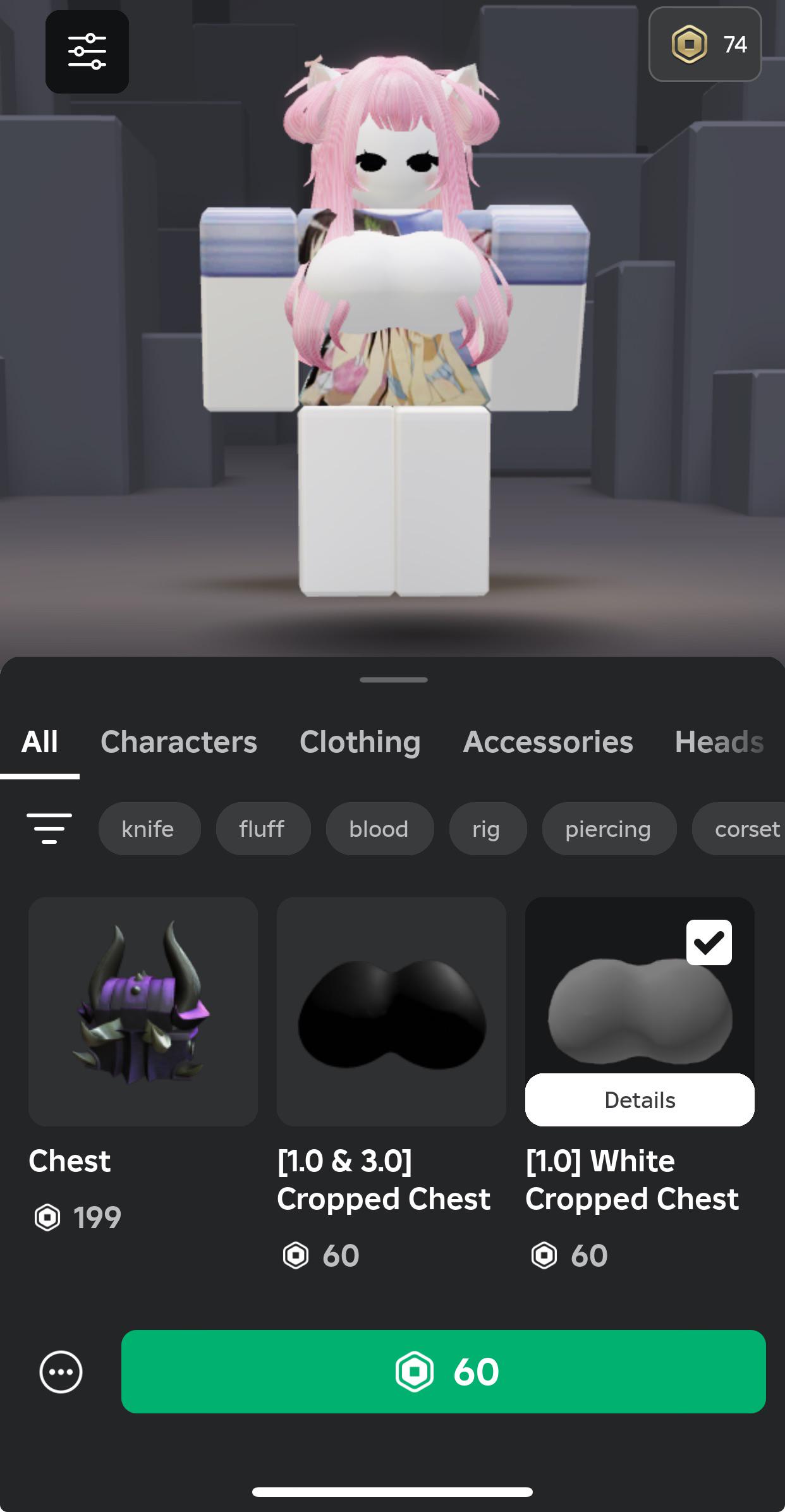The width and height of the screenshot is (785, 1512).
Task: Select the [1.0 & 3.0] Cropped Chest item
Action: tap(391, 1011)
